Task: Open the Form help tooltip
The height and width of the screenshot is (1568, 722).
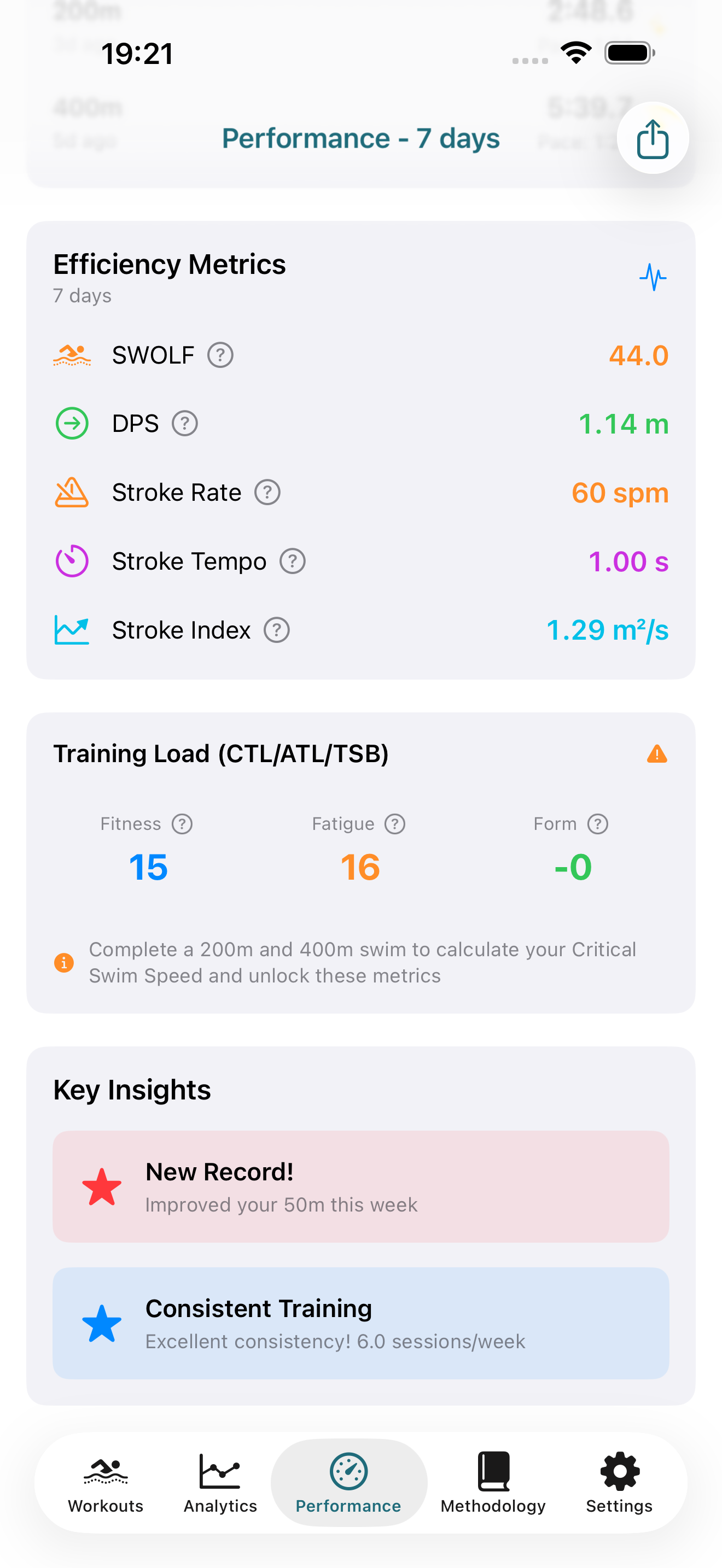Action: [597, 823]
